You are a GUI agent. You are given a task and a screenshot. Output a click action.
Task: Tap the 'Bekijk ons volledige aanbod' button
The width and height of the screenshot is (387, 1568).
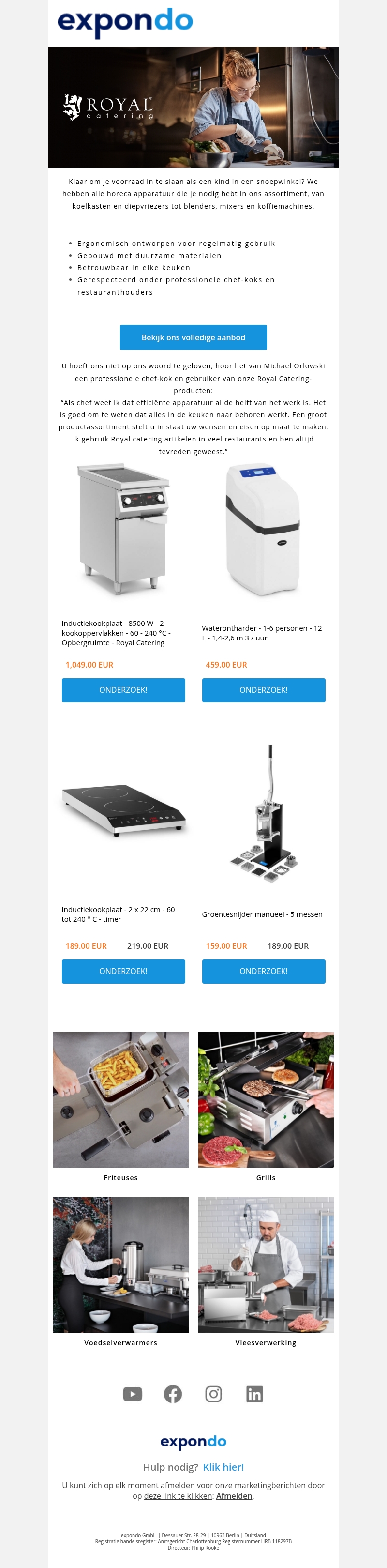coord(193,337)
